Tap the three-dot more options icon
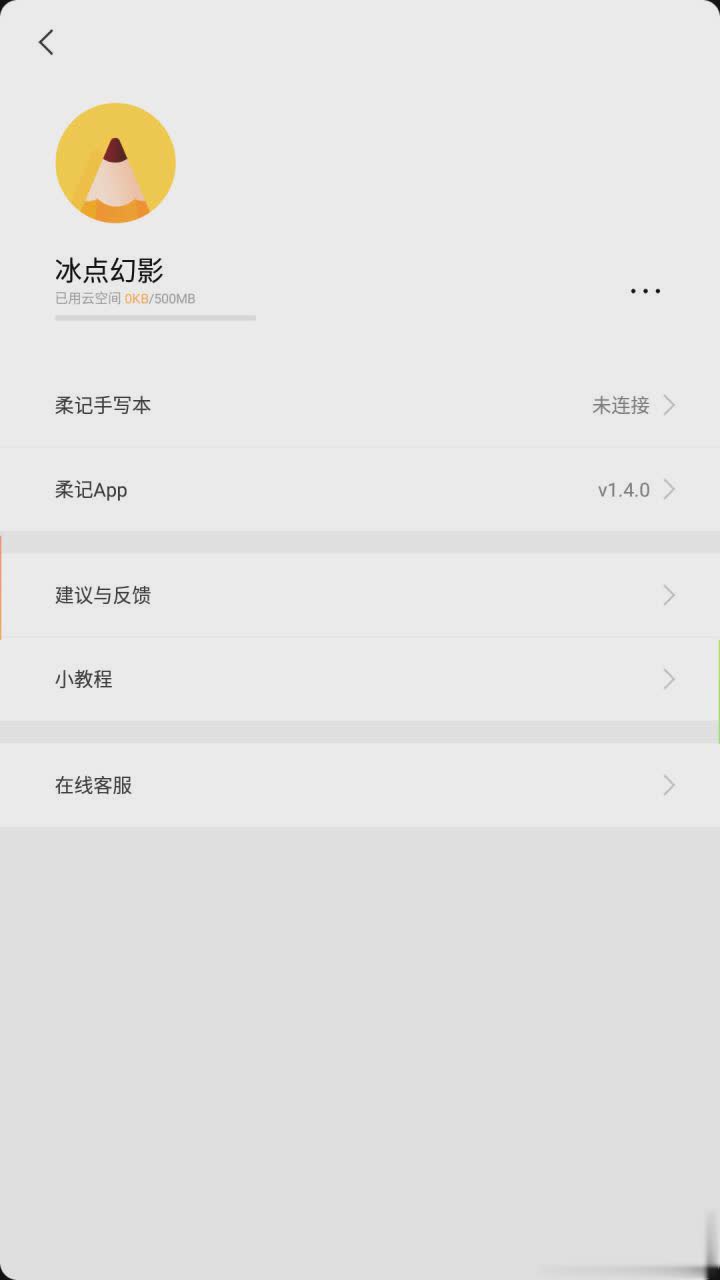The height and width of the screenshot is (1280, 720). pyautogui.click(x=645, y=291)
